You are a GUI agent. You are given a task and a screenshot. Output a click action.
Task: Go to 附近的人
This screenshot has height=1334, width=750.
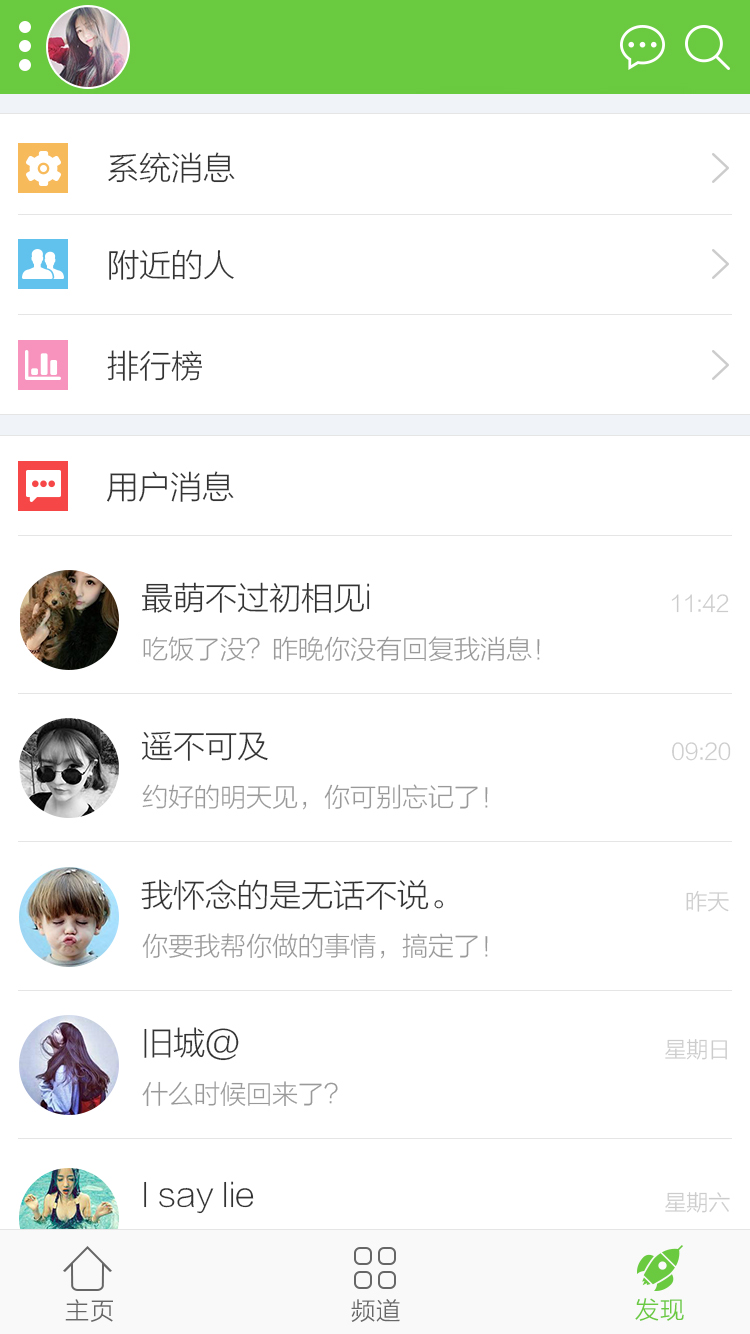(x=375, y=265)
